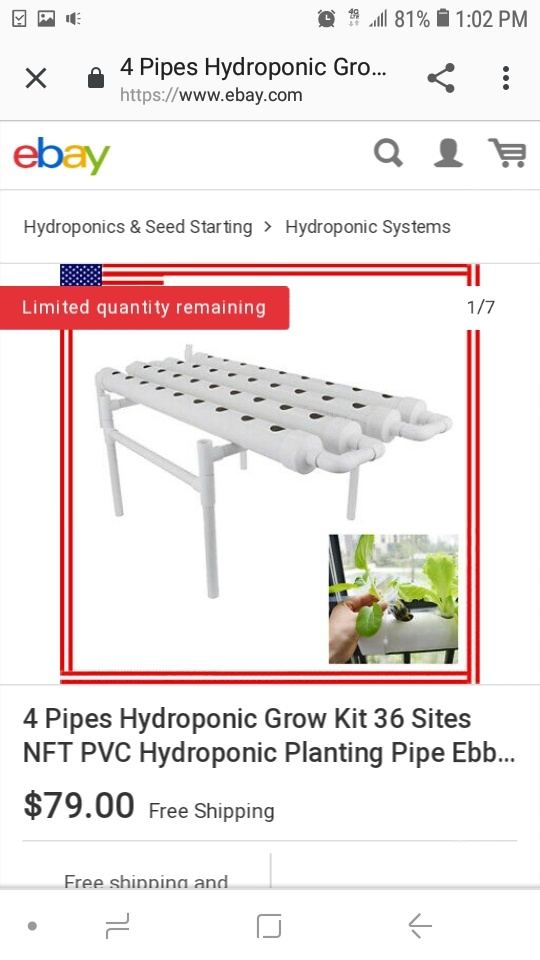540x960 pixels.
Task: Open recent apps from the navigation bar
Action: (117, 926)
